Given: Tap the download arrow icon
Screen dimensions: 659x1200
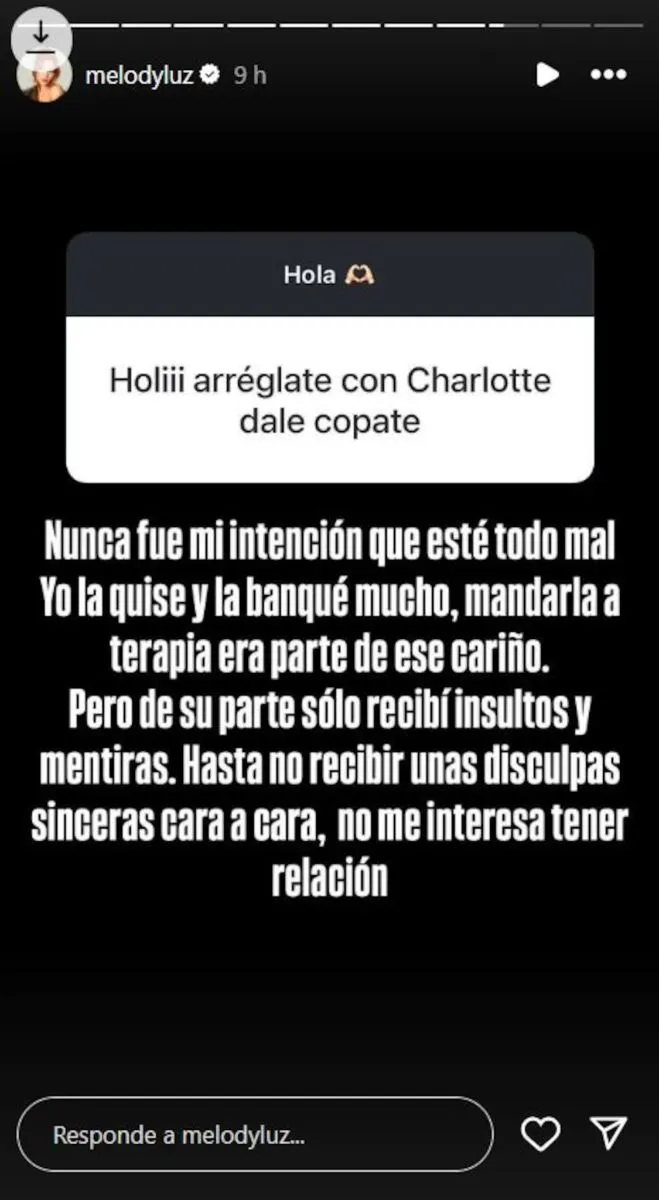Looking at the screenshot, I should pyautogui.click(x=41, y=37).
